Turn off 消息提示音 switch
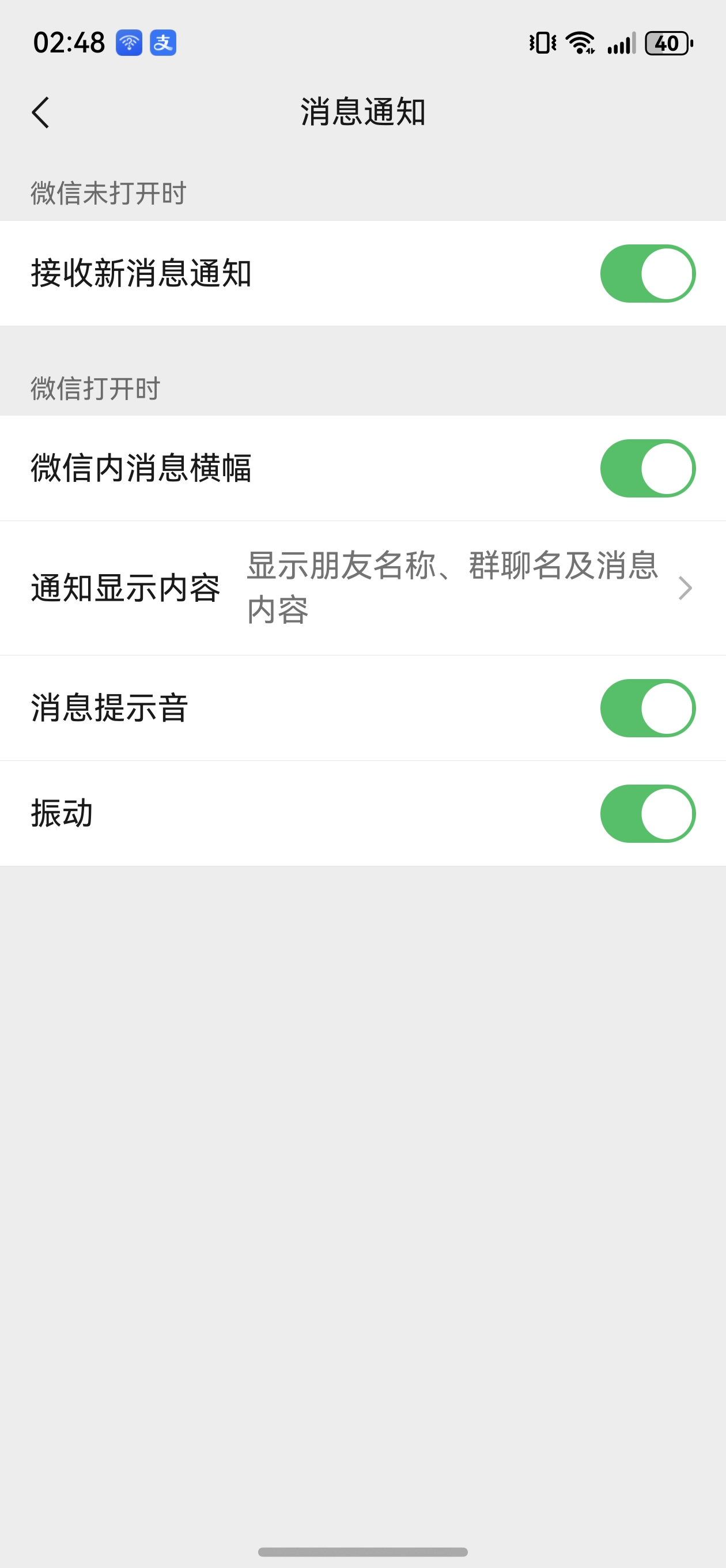726x1568 pixels. coord(648,708)
